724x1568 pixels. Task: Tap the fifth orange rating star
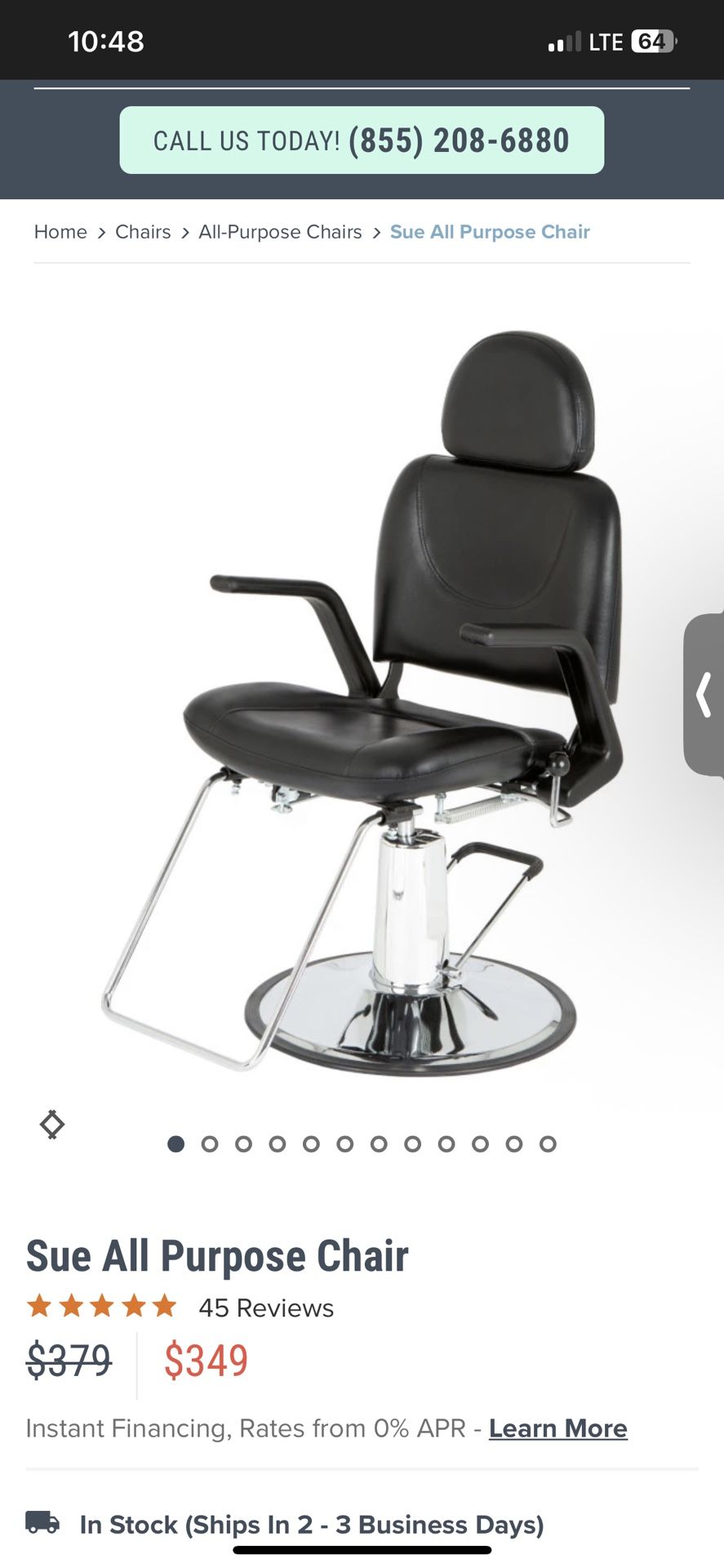(x=162, y=1307)
